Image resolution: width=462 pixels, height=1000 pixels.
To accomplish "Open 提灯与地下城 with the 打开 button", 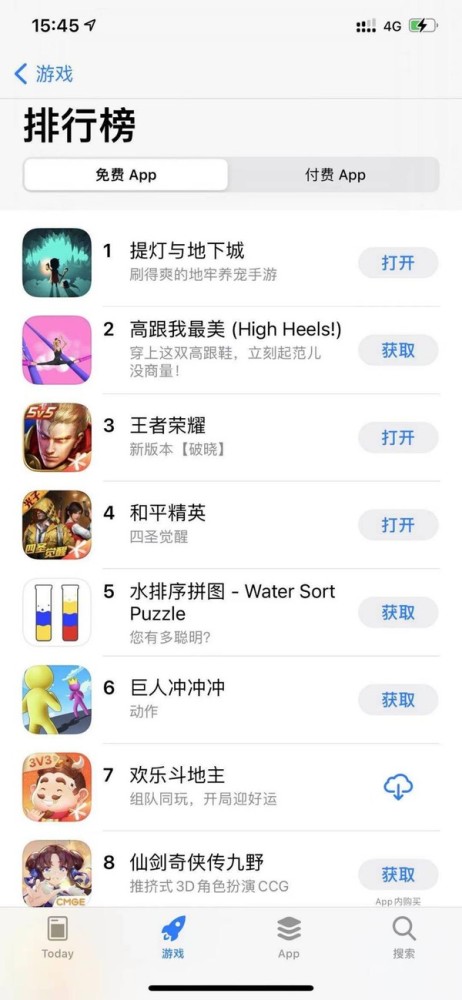I will [398, 263].
